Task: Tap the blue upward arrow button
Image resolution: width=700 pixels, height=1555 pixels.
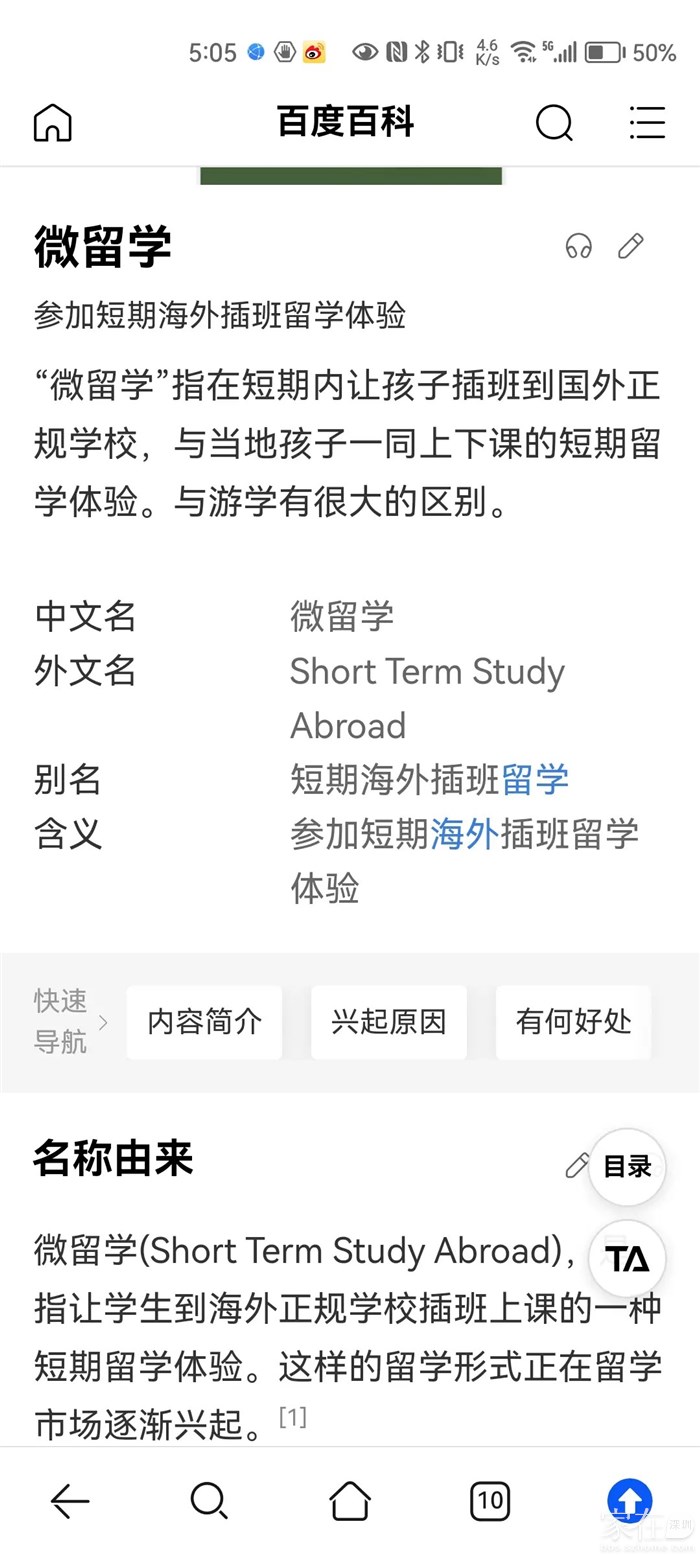Action: (x=630, y=1500)
